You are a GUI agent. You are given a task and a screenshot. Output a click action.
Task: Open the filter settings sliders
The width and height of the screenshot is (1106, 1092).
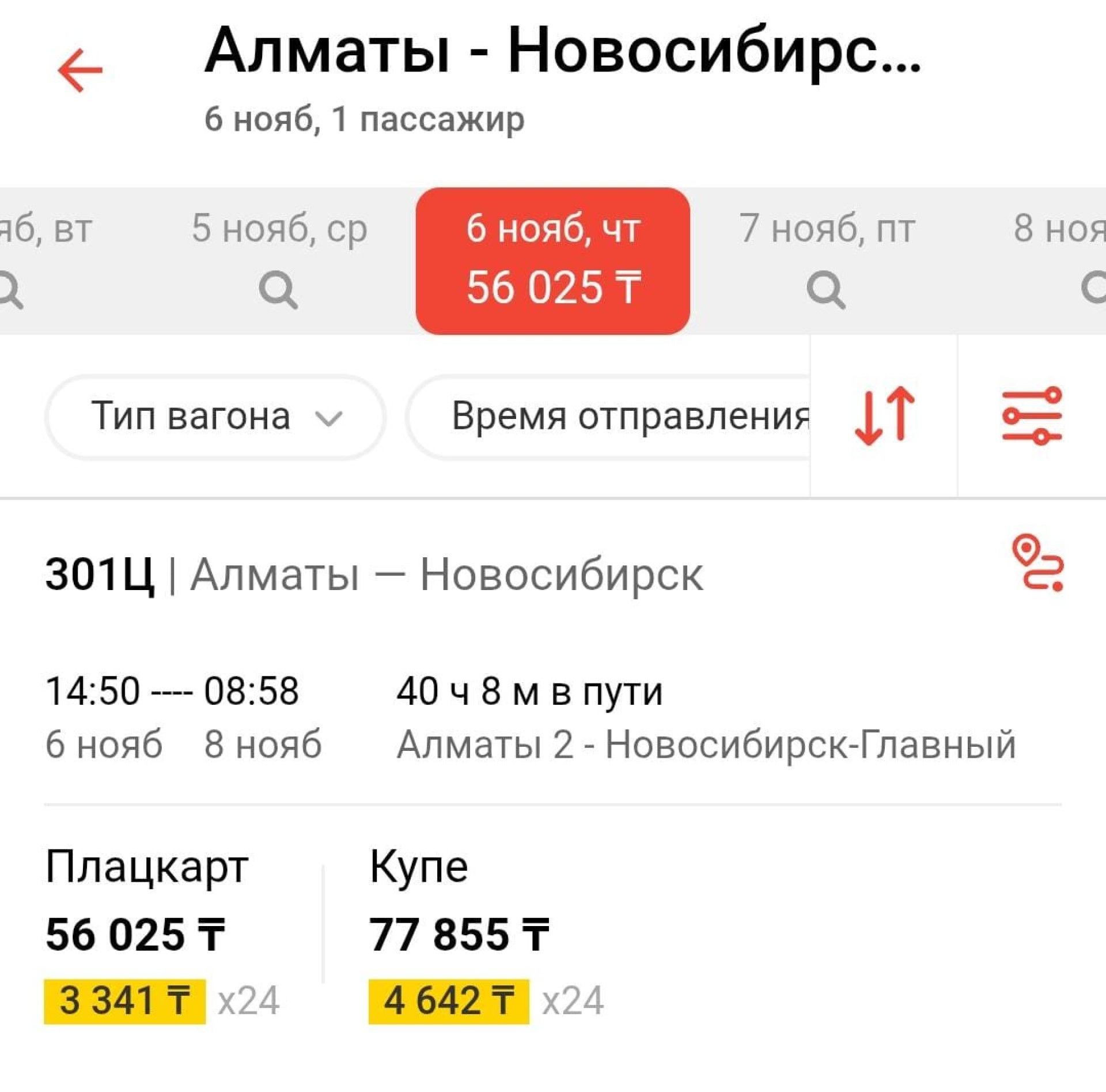point(1032,415)
